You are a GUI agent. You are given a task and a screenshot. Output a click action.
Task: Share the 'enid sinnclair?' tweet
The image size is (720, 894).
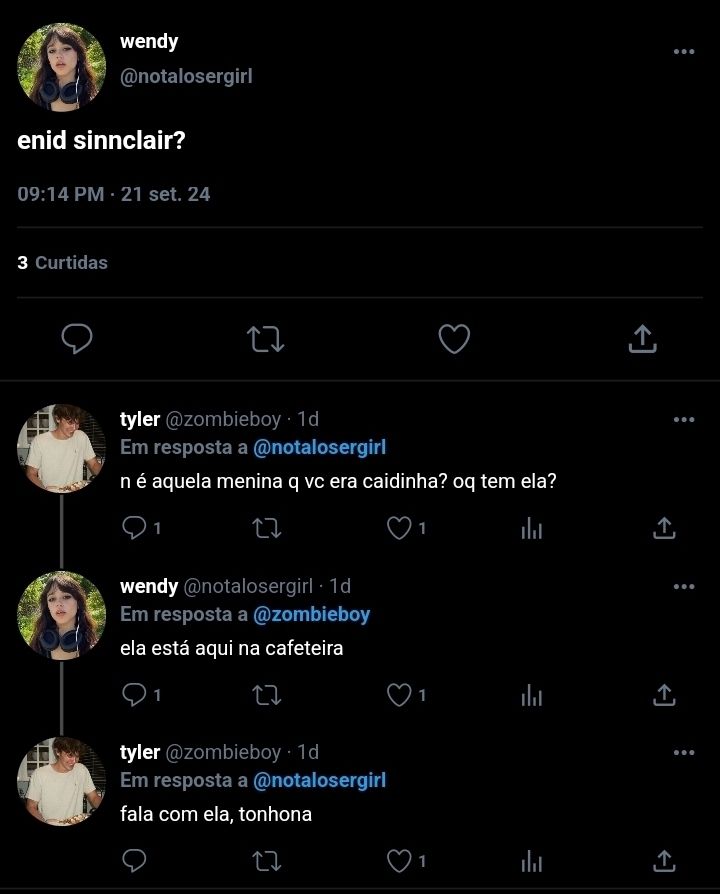(x=642, y=339)
